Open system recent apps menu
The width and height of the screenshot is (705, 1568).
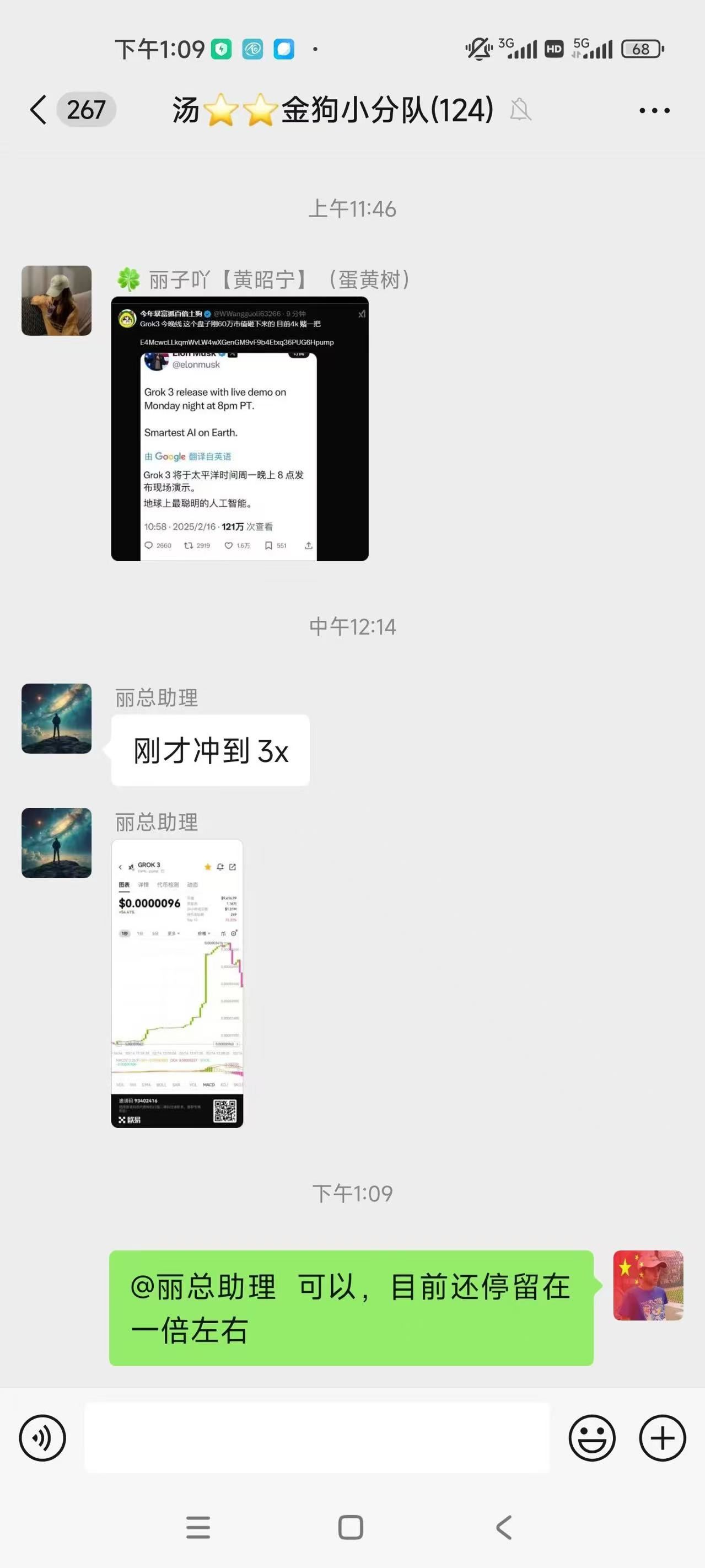coord(198,1527)
